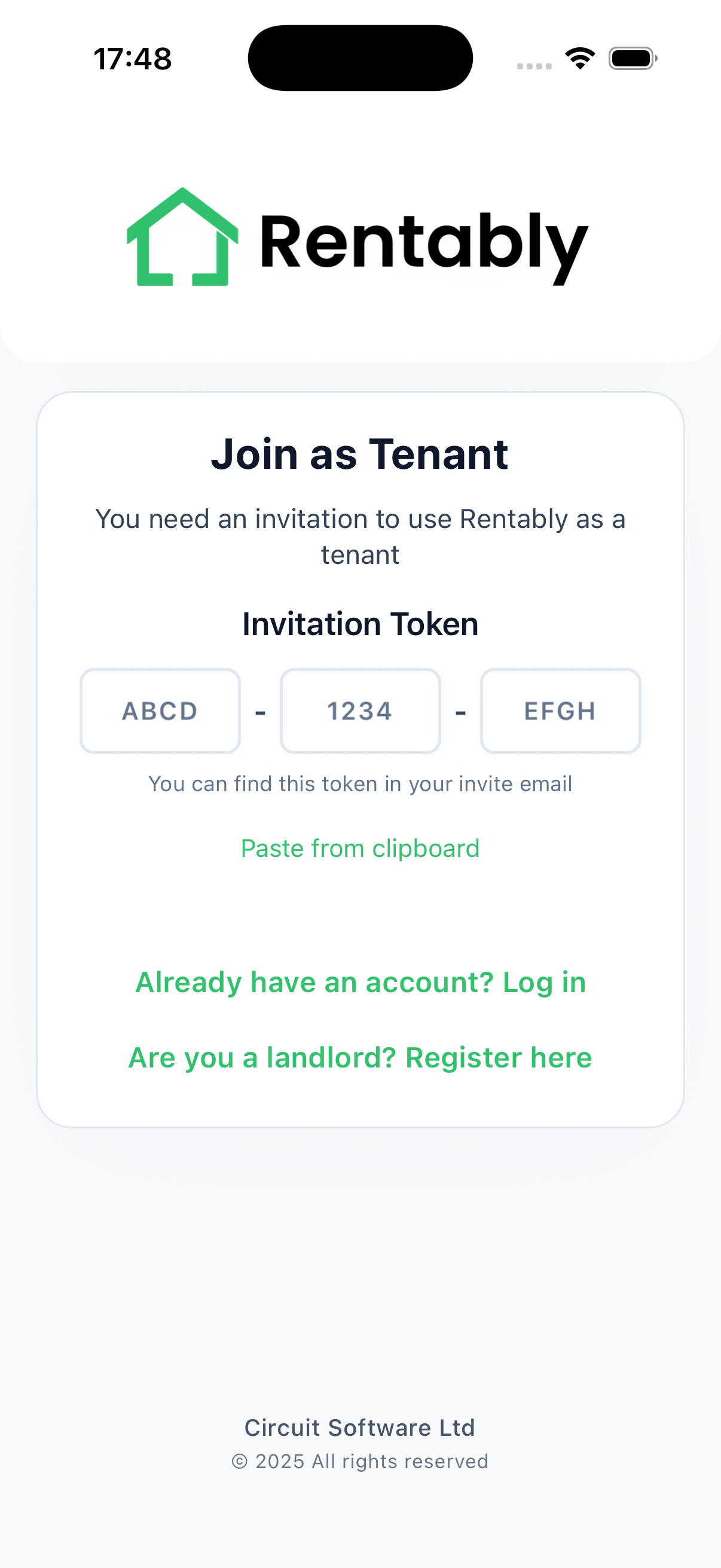The width and height of the screenshot is (721, 1568).
Task: Tap the invite email helper text
Action: pyautogui.click(x=360, y=784)
